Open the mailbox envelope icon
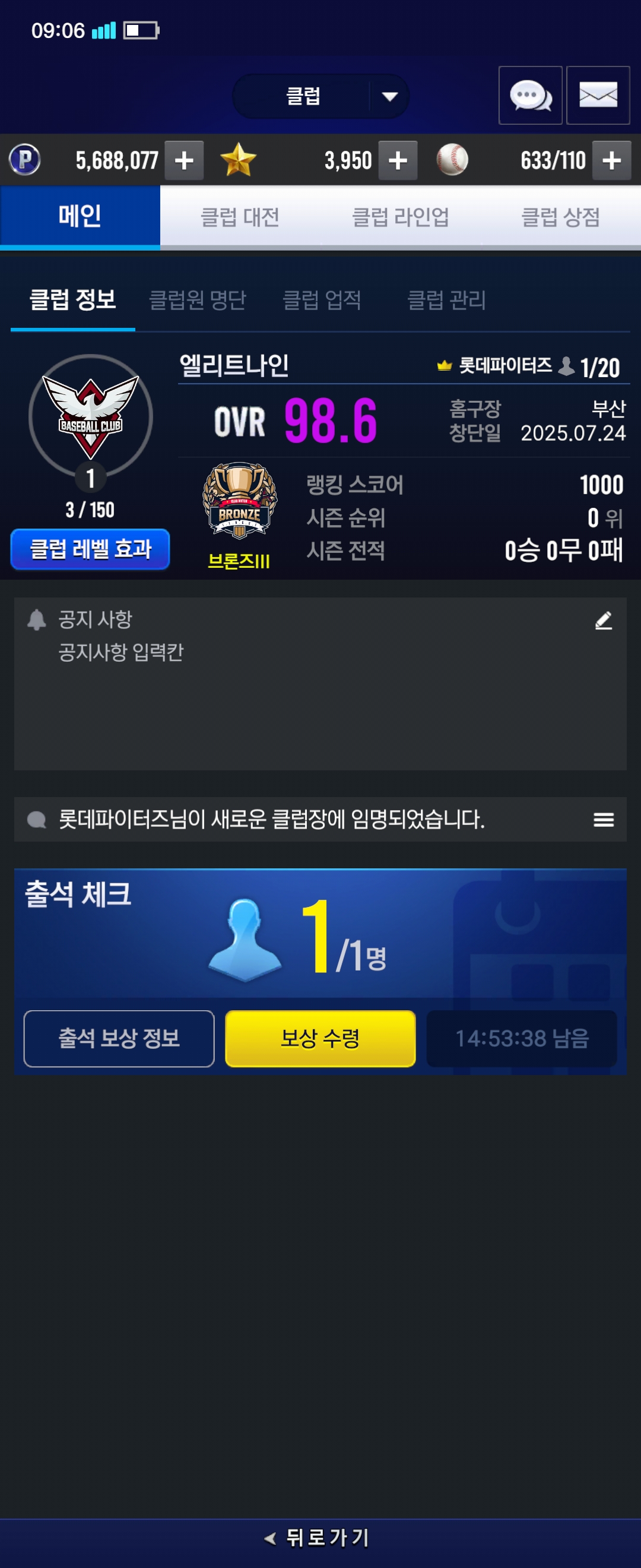This screenshot has height=1568, width=641. 598,96
